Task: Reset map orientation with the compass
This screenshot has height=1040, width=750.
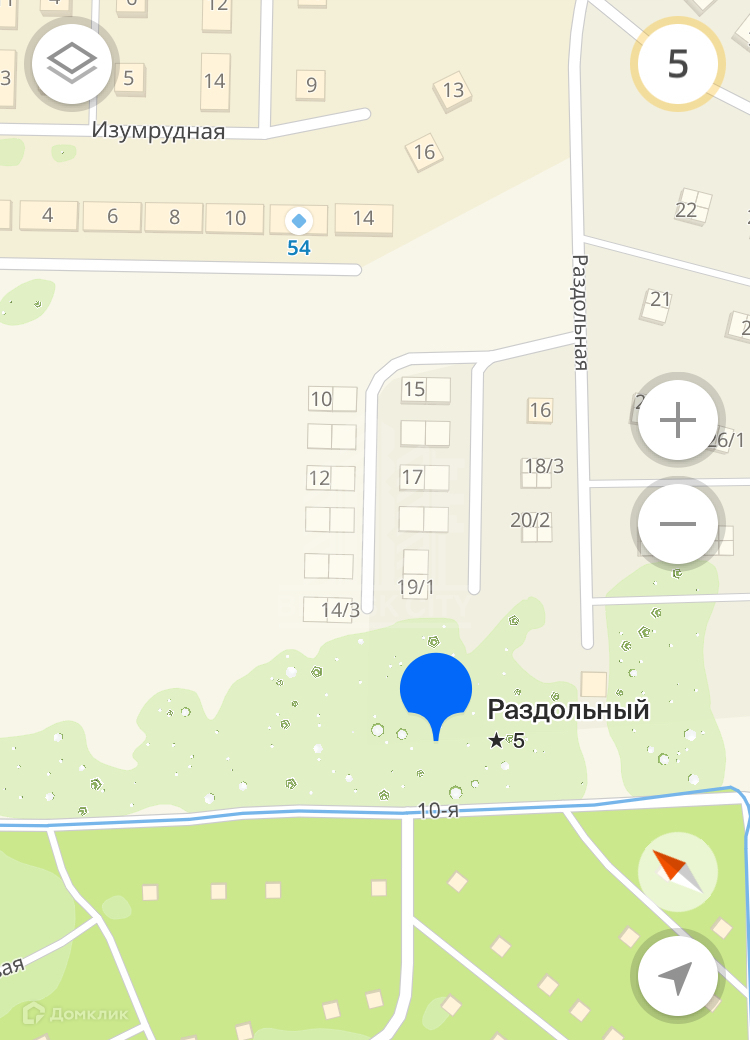Action: 677,872
